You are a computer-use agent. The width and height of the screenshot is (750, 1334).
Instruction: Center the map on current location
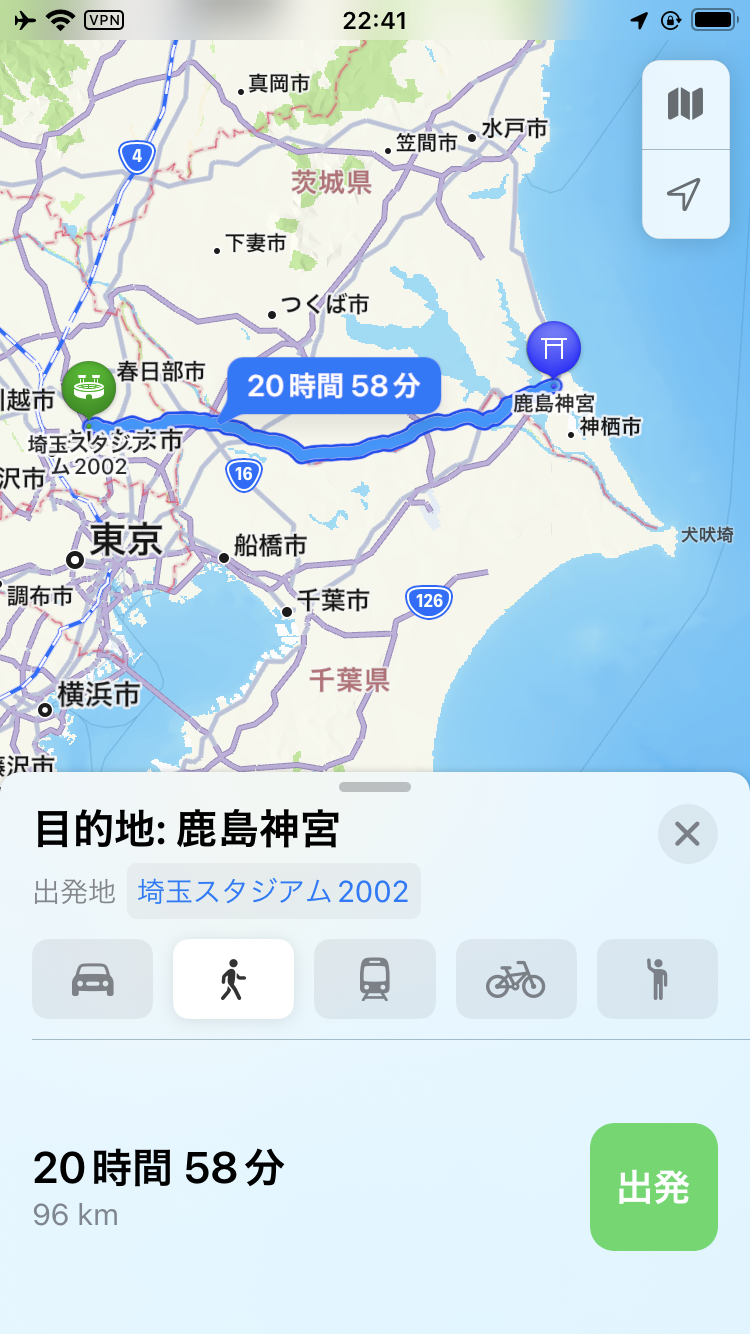(x=685, y=194)
